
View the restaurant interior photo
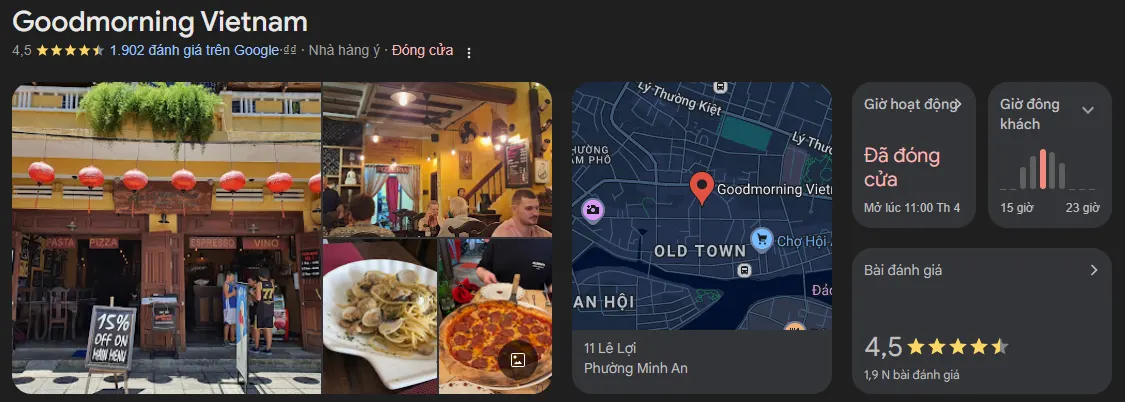436,160
